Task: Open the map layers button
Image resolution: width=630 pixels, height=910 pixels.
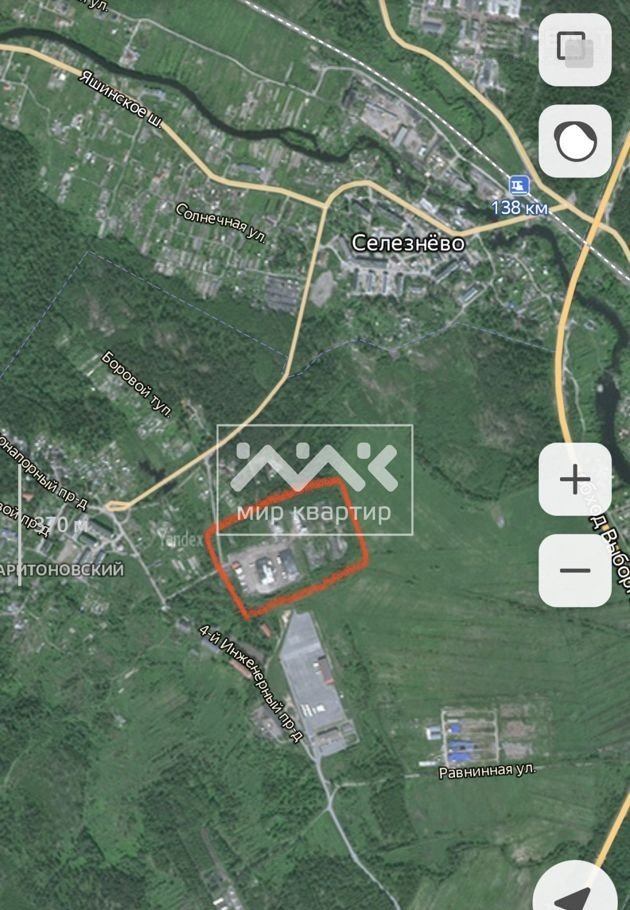Action: [x=575, y=48]
